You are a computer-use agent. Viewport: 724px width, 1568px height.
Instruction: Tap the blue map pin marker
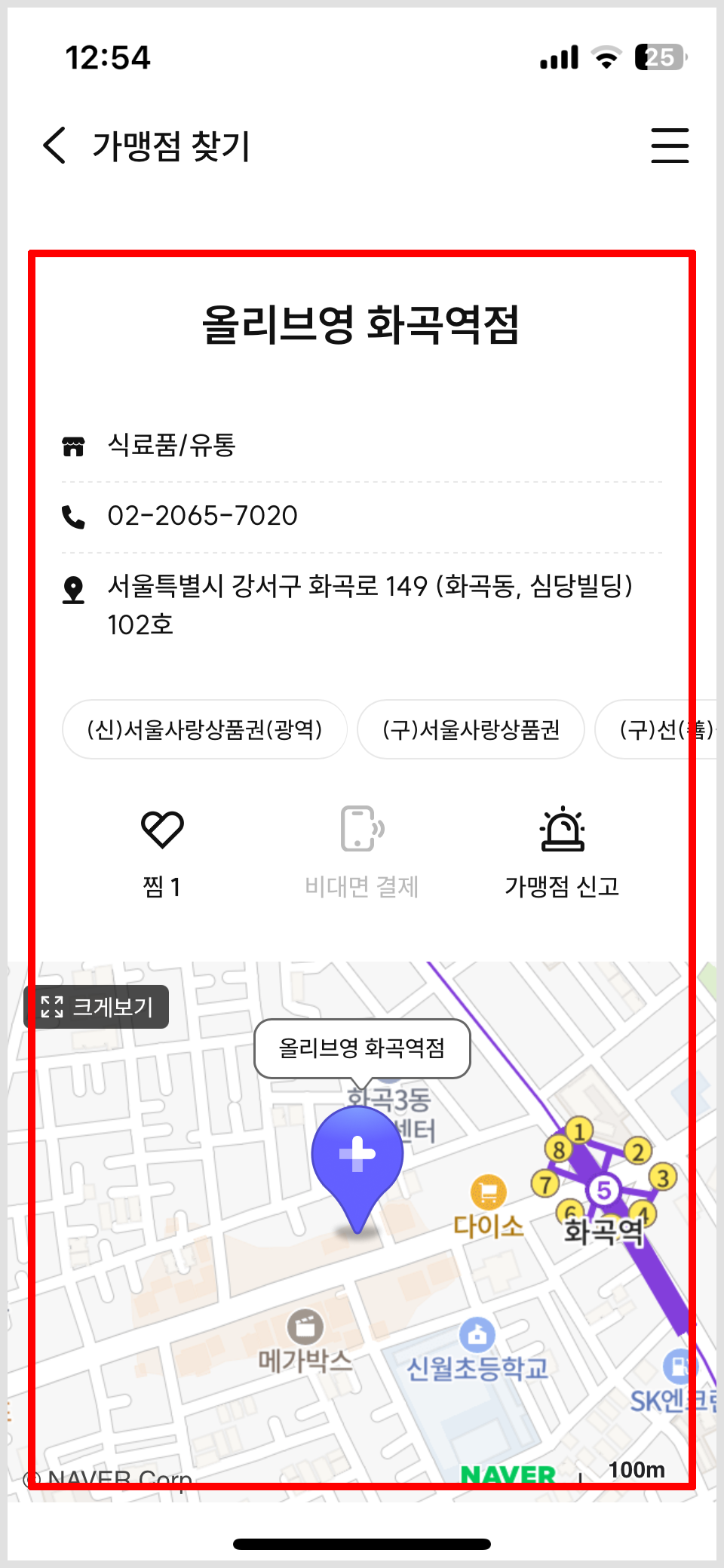[357, 1154]
